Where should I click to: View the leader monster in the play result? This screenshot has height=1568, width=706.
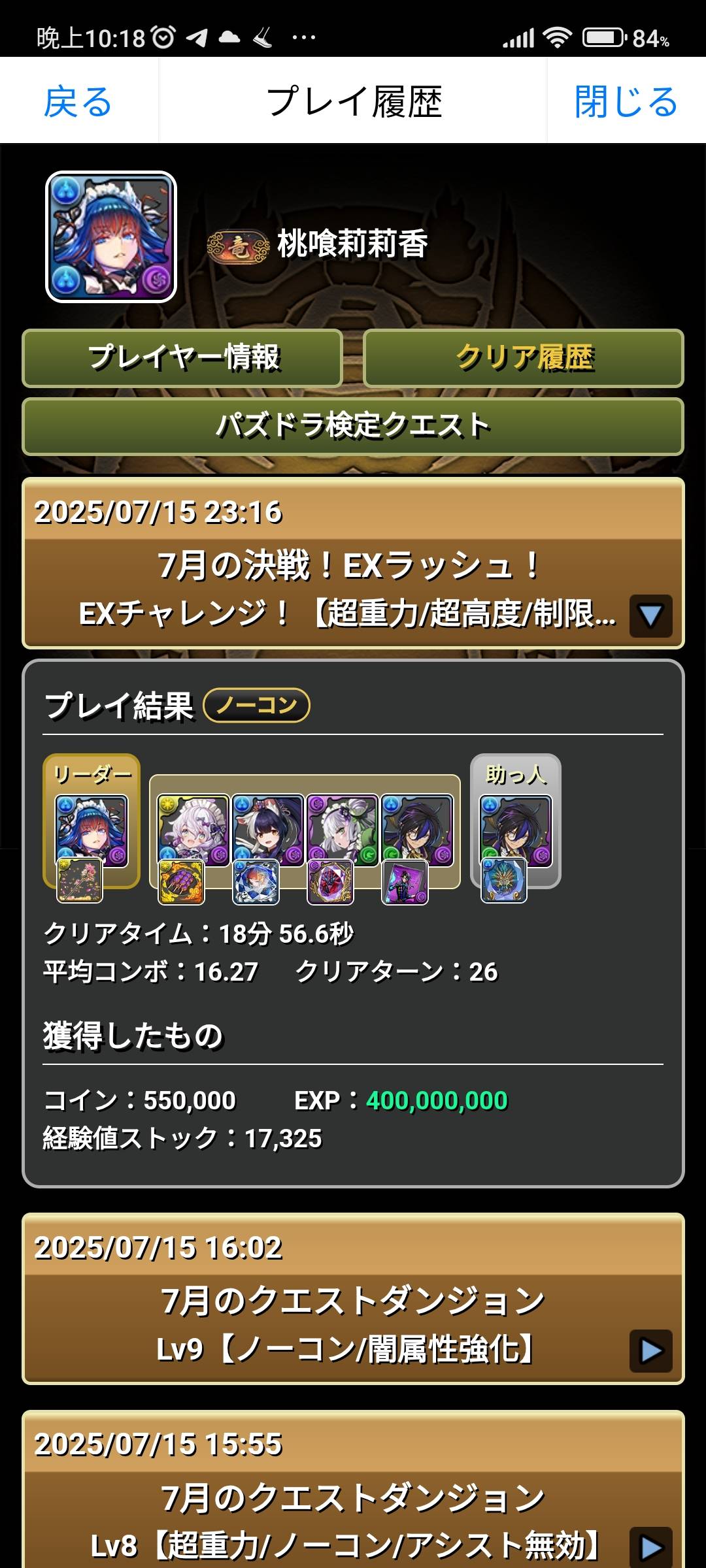tap(92, 831)
